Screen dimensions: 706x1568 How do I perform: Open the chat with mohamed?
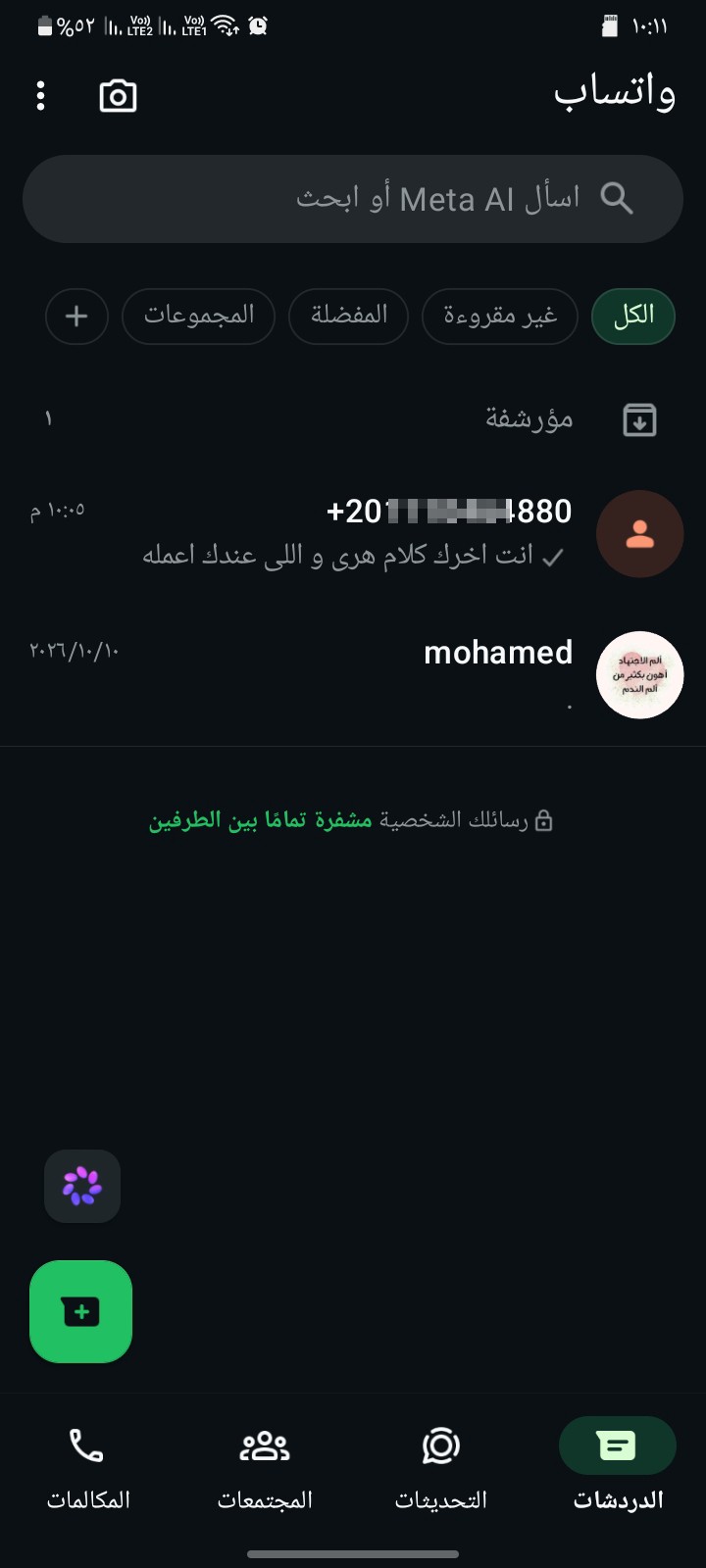353,674
